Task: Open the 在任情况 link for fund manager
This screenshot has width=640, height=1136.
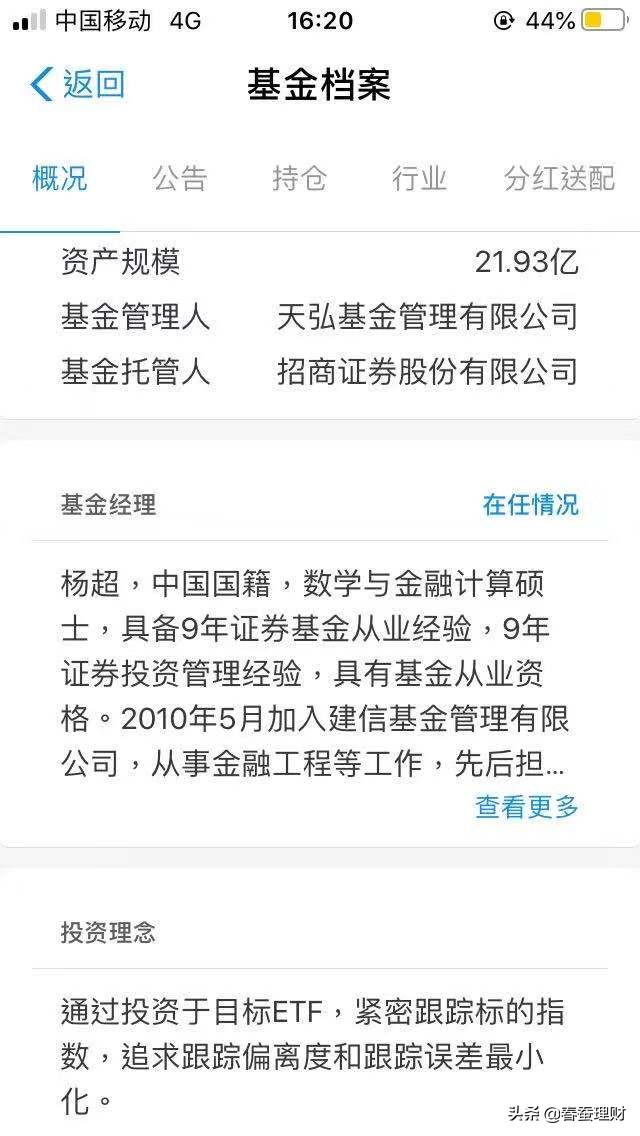Action: click(x=531, y=504)
